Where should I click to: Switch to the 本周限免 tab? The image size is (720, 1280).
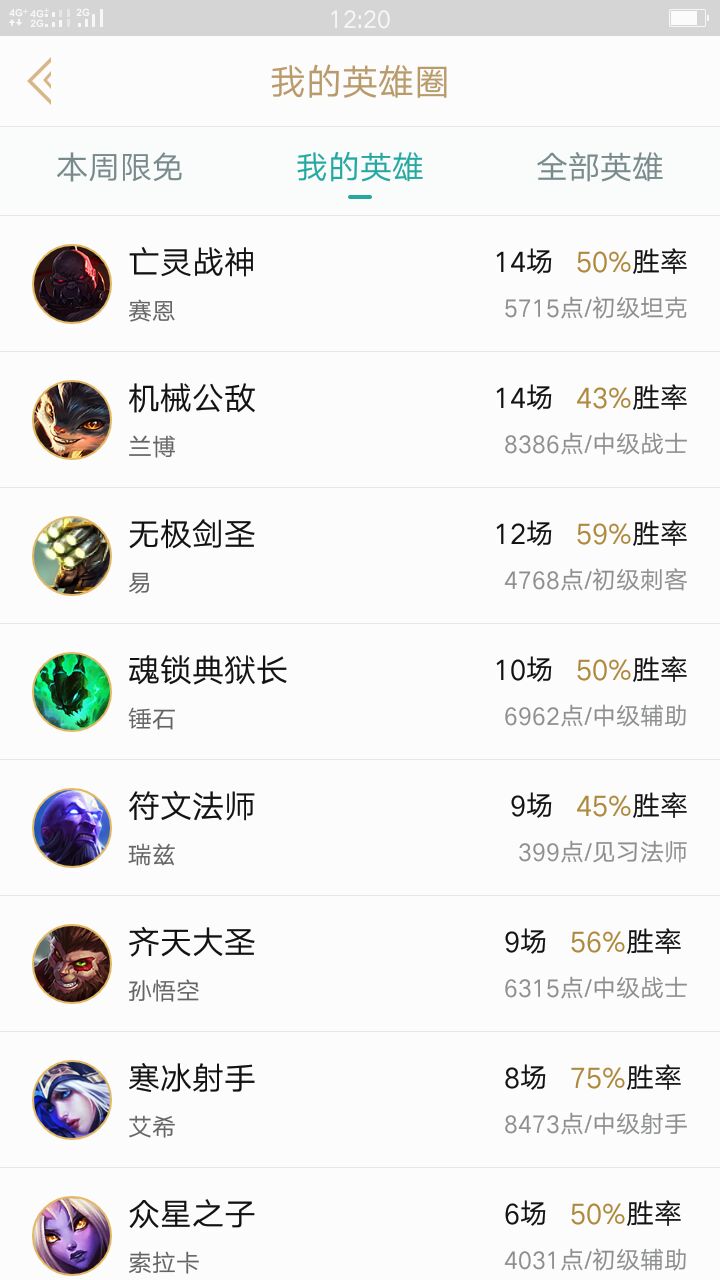(120, 168)
